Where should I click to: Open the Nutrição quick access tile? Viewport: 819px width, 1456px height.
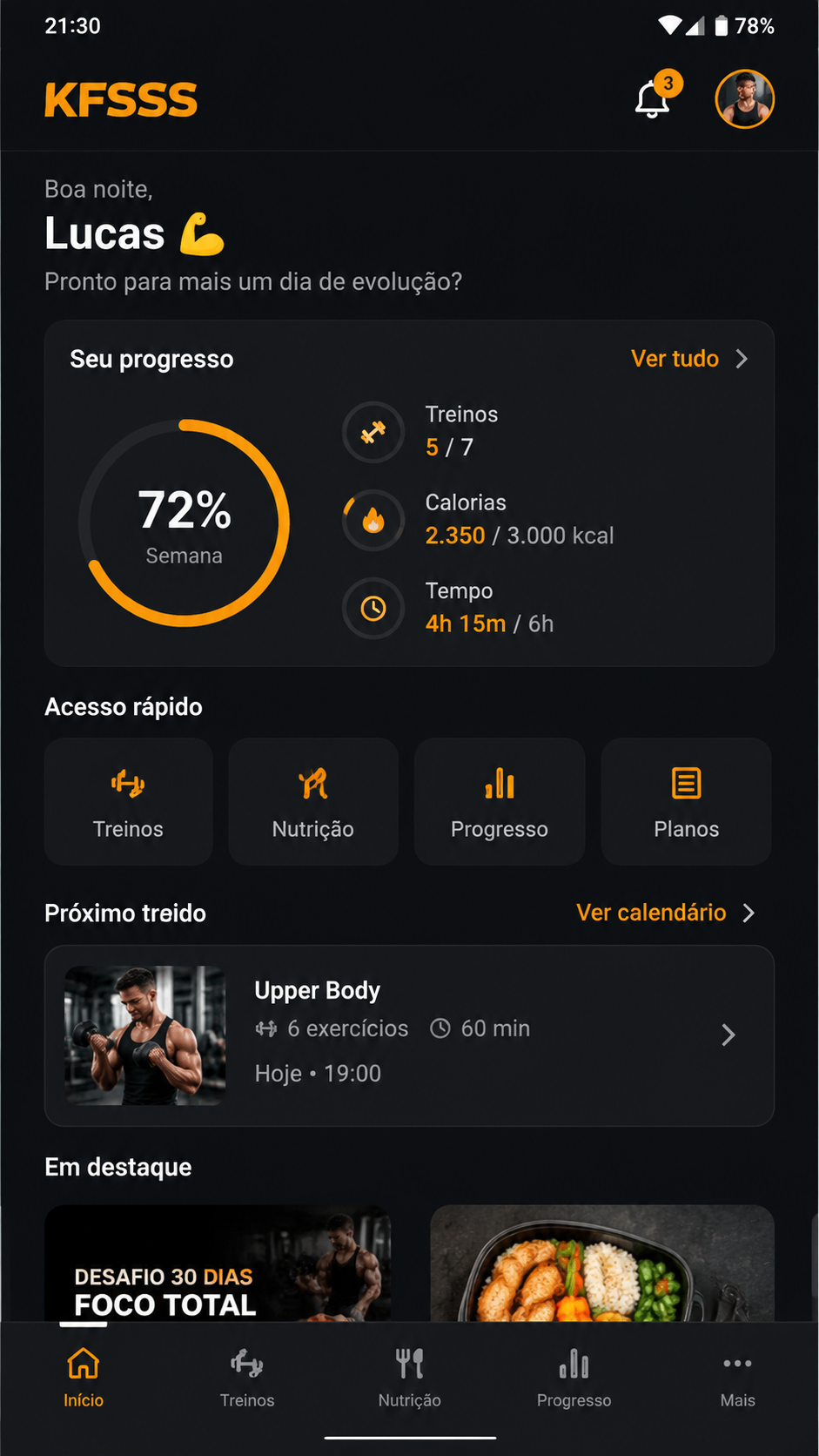point(313,802)
